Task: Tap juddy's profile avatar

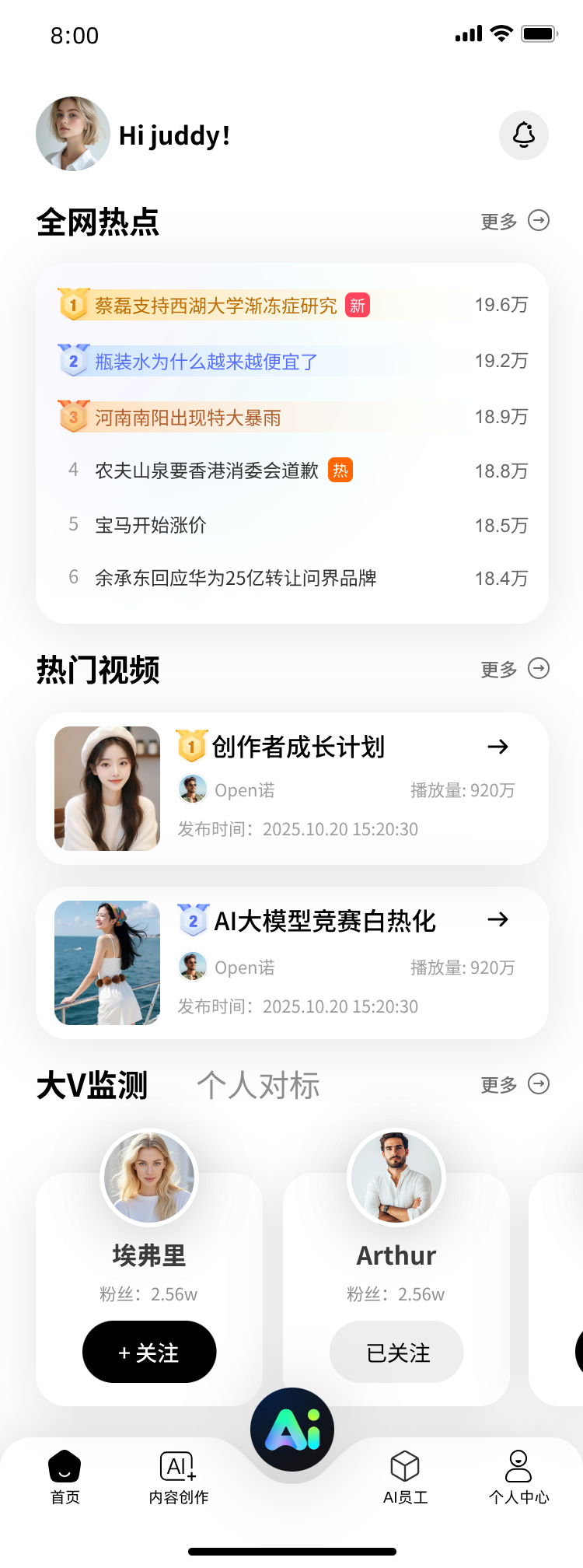Action: point(73,134)
